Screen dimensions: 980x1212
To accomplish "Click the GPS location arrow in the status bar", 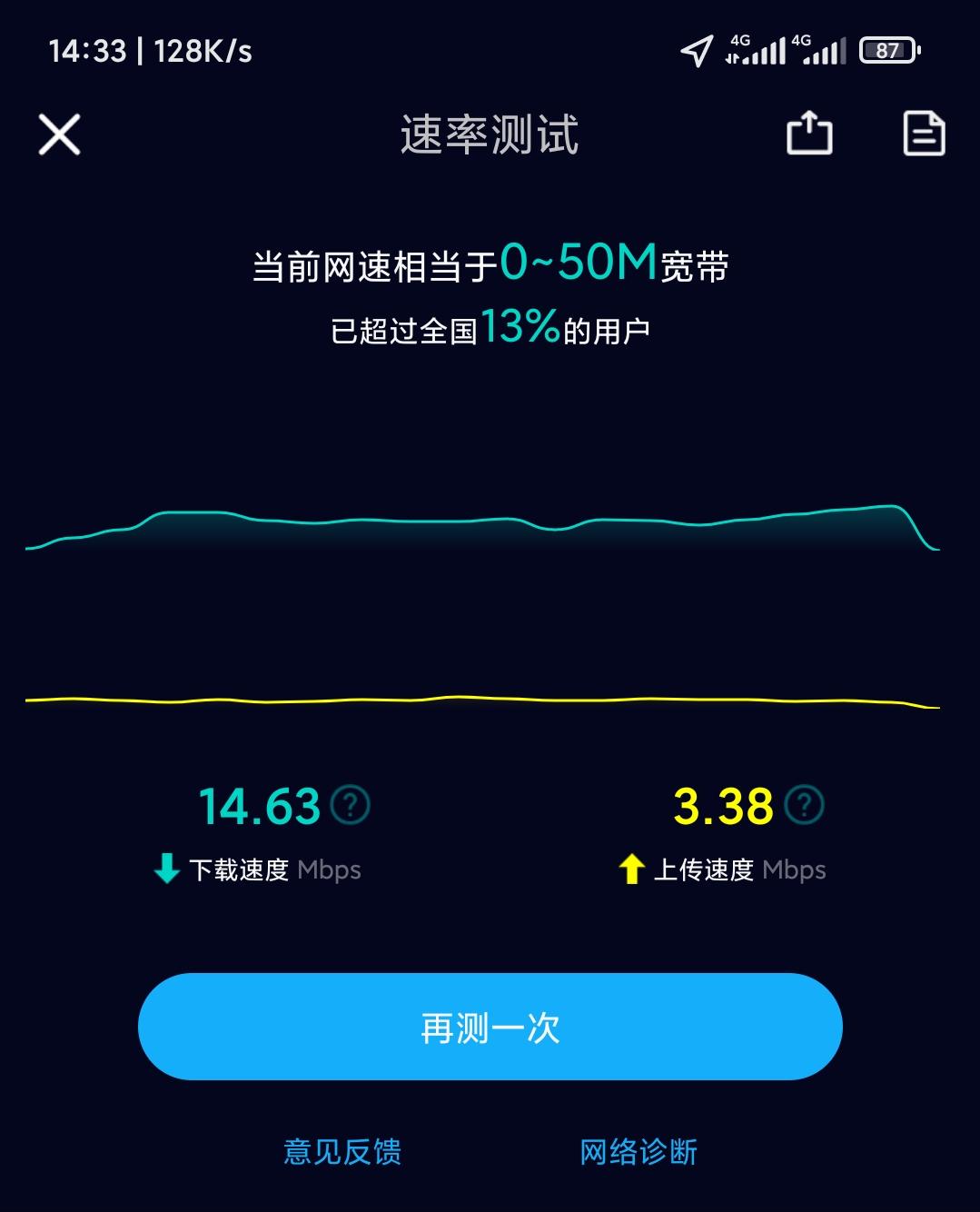I will pyautogui.click(x=695, y=50).
